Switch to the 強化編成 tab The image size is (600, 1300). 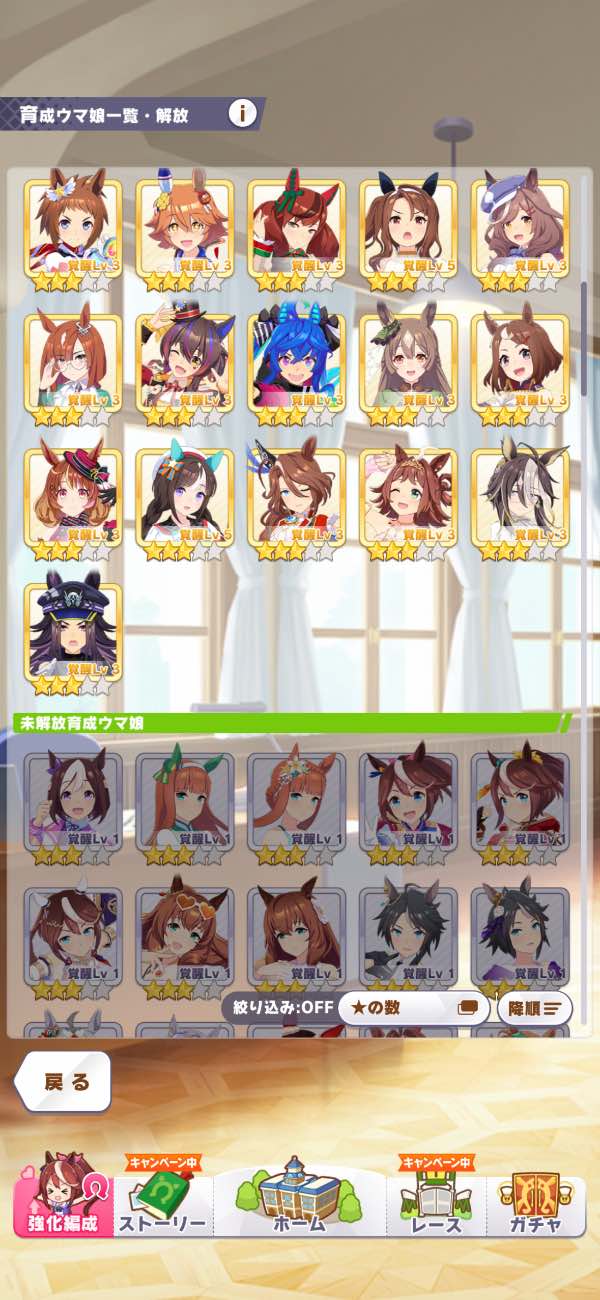pos(63,1204)
